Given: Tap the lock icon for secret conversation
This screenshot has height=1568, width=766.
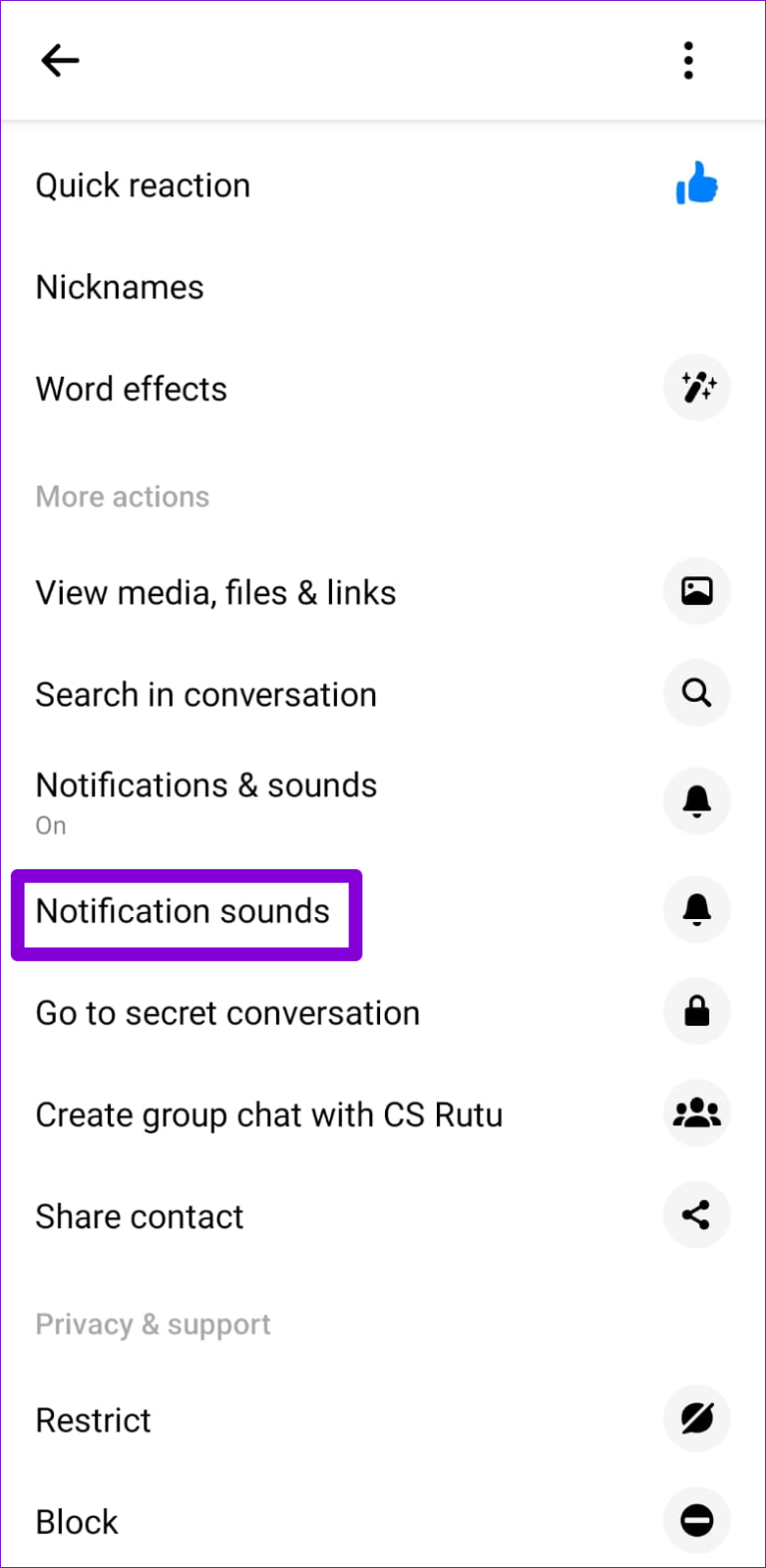Looking at the screenshot, I should (x=696, y=1011).
